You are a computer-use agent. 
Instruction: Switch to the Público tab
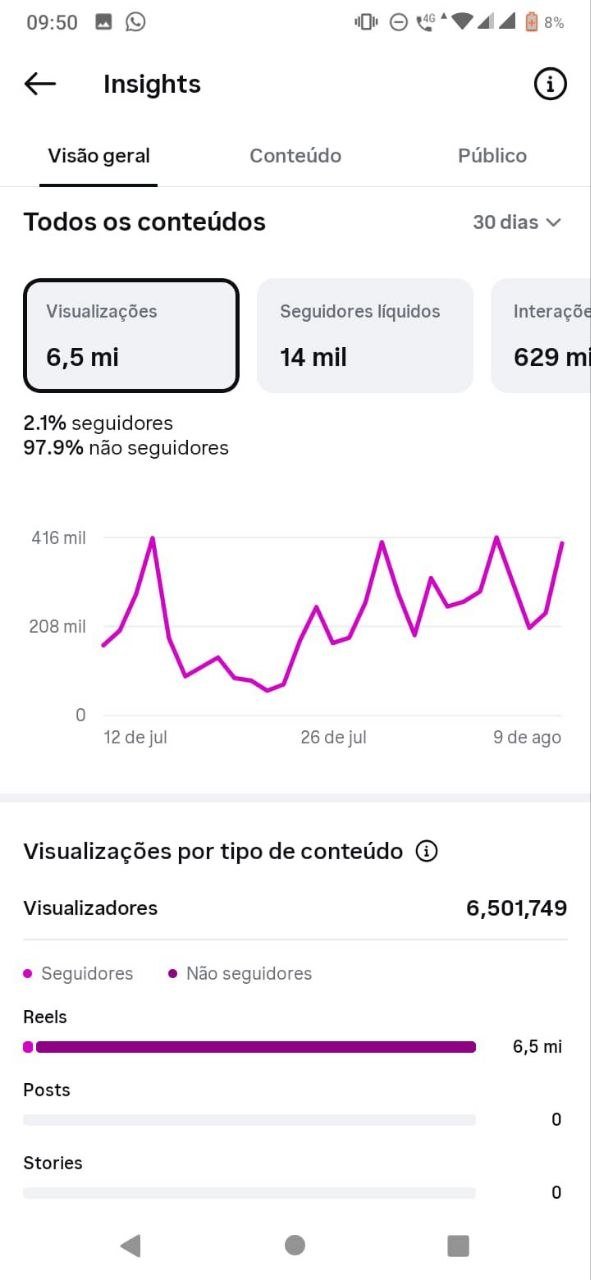pos(492,156)
